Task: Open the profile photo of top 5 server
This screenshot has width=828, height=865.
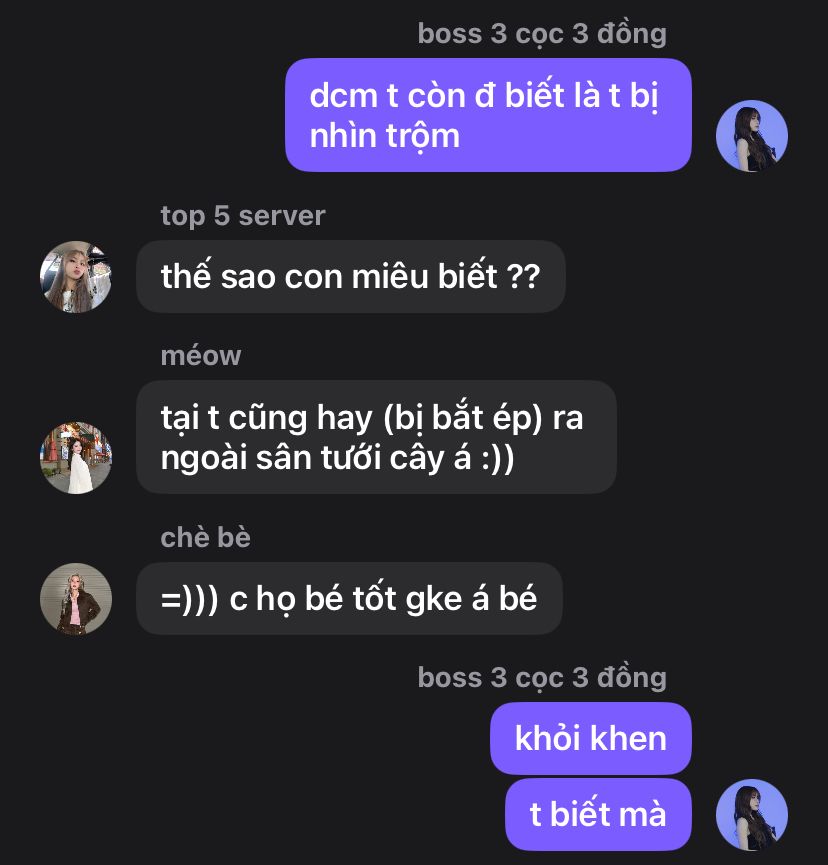Action: click(76, 277)
